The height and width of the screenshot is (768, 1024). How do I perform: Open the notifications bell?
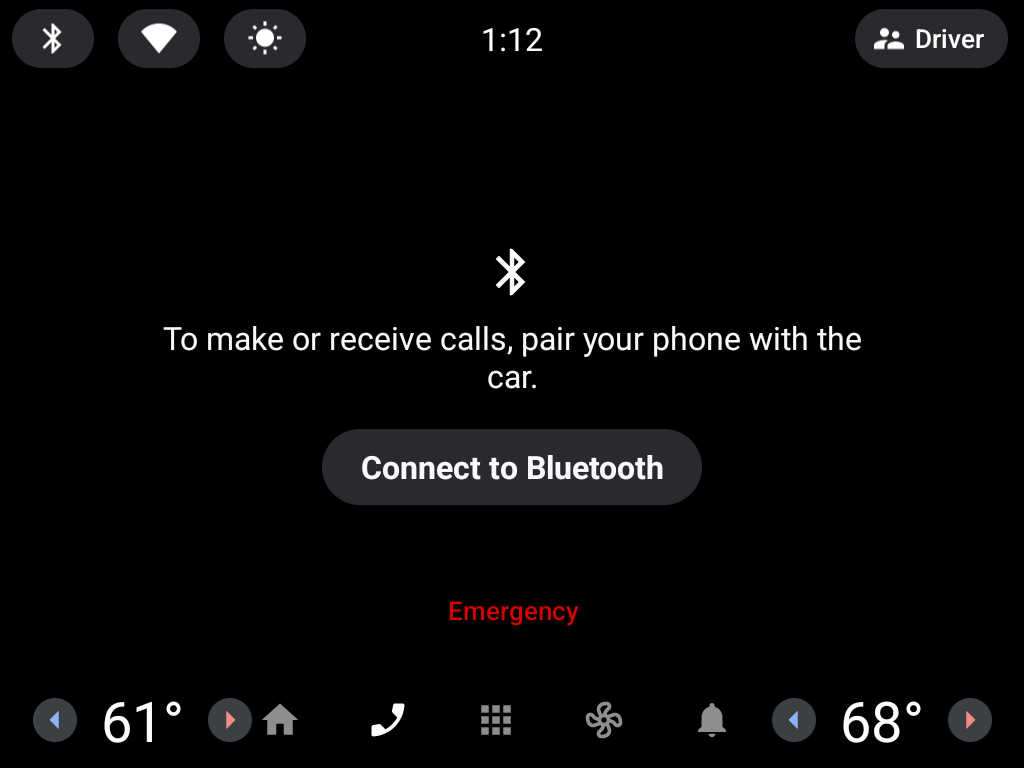pyautogui.click(x=712, y=720)
